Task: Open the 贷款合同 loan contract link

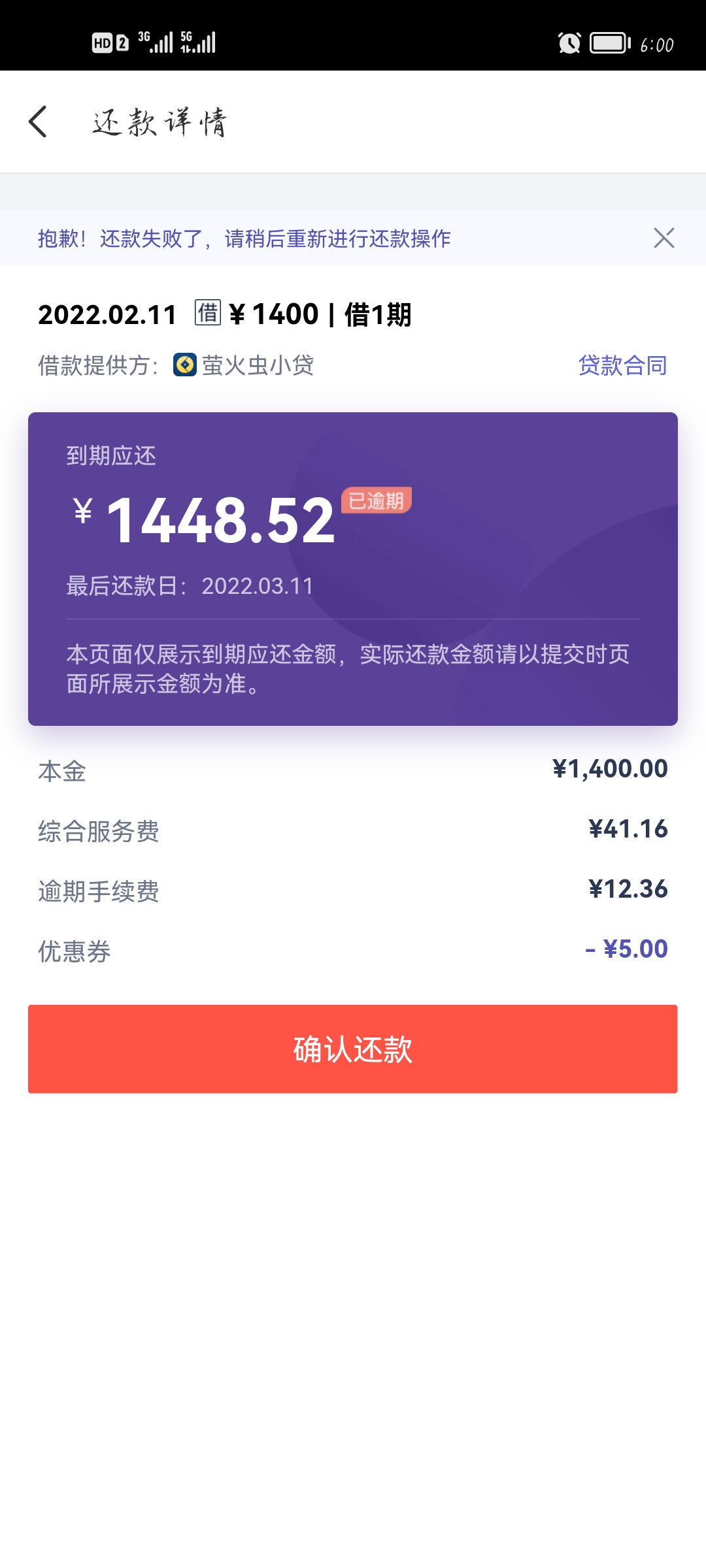Action: tap(622, 365)
